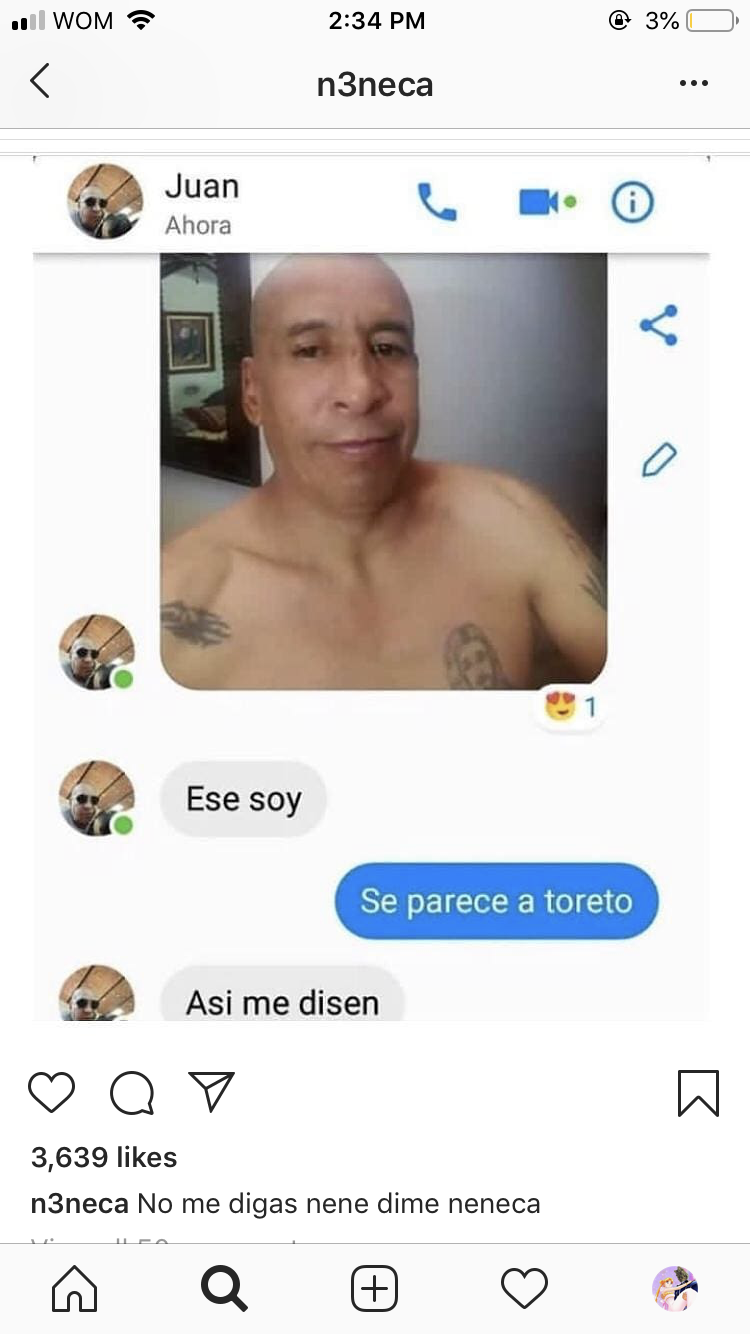Open the Activity heart tab
The image size is (750, 1334).
(x=524, y=1288)
